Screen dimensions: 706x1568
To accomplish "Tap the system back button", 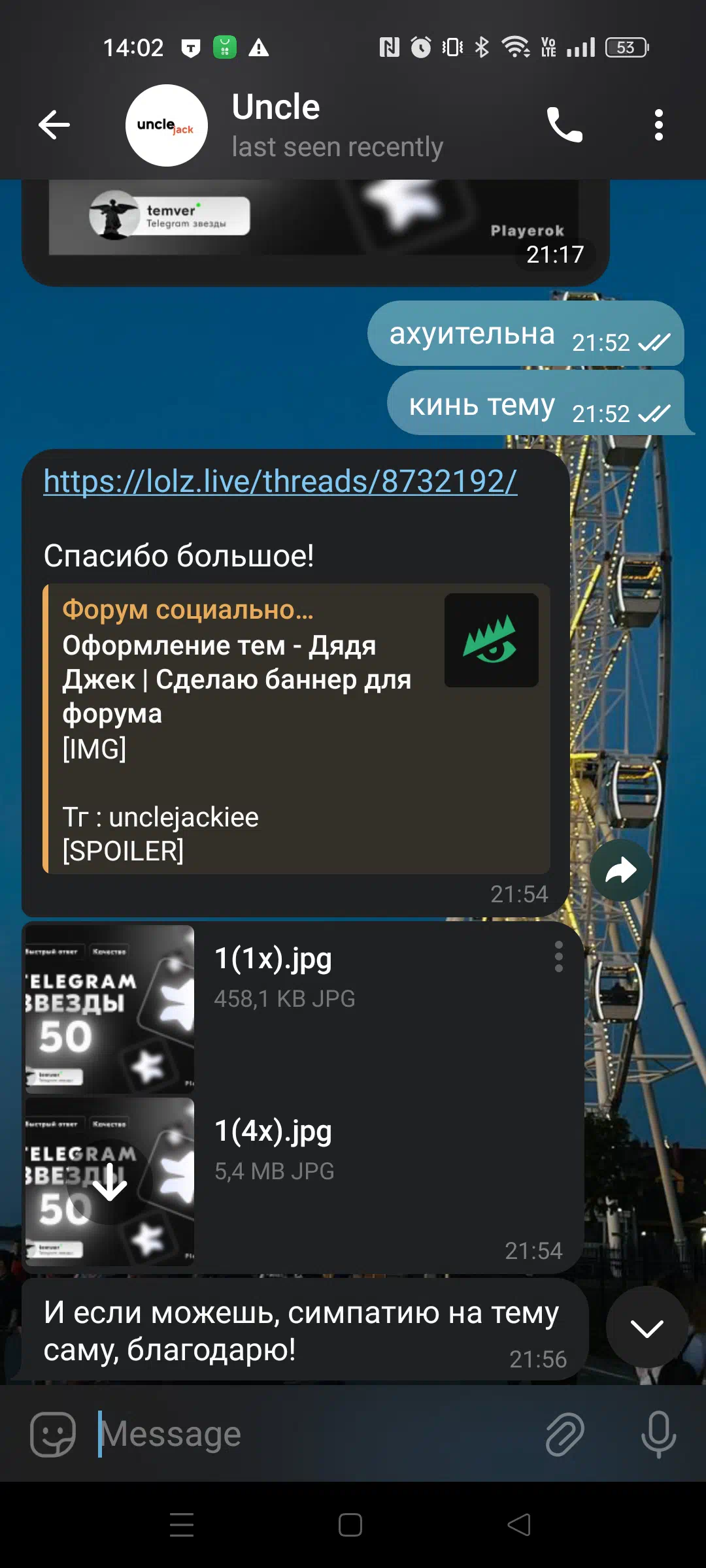I will tap(519, 1526).
